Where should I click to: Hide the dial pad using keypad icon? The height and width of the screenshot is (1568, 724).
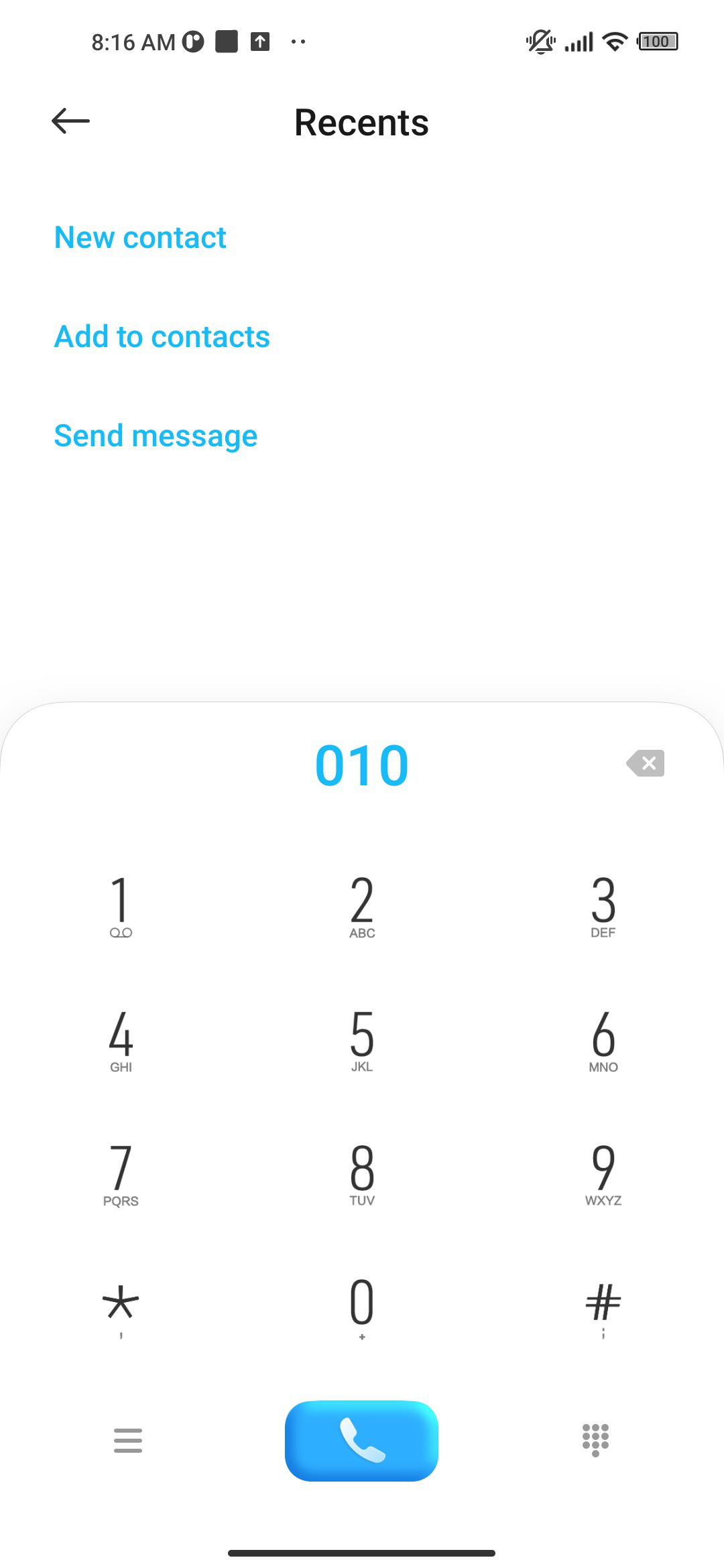[596, 1441]
